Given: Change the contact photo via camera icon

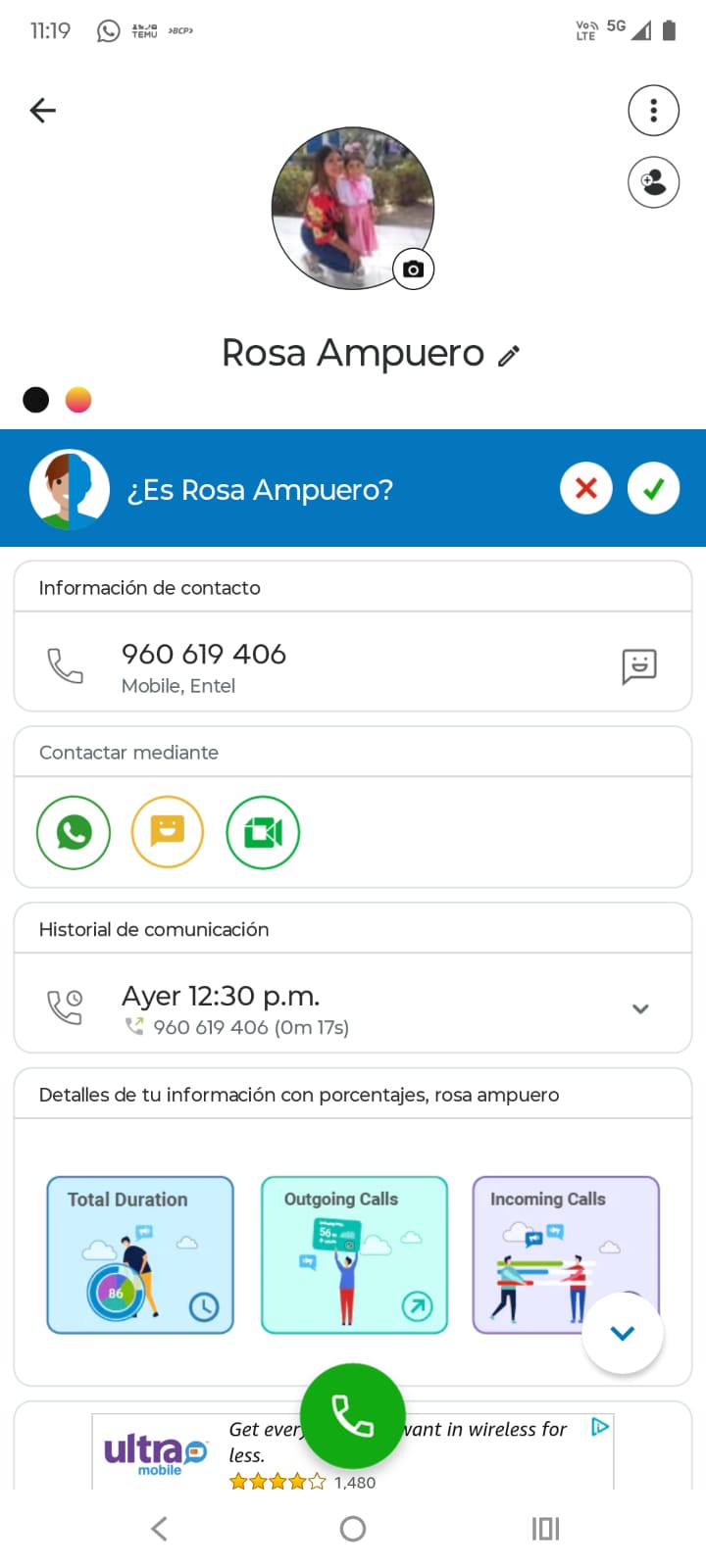Looking at the screenshot, I should point(413,269).
